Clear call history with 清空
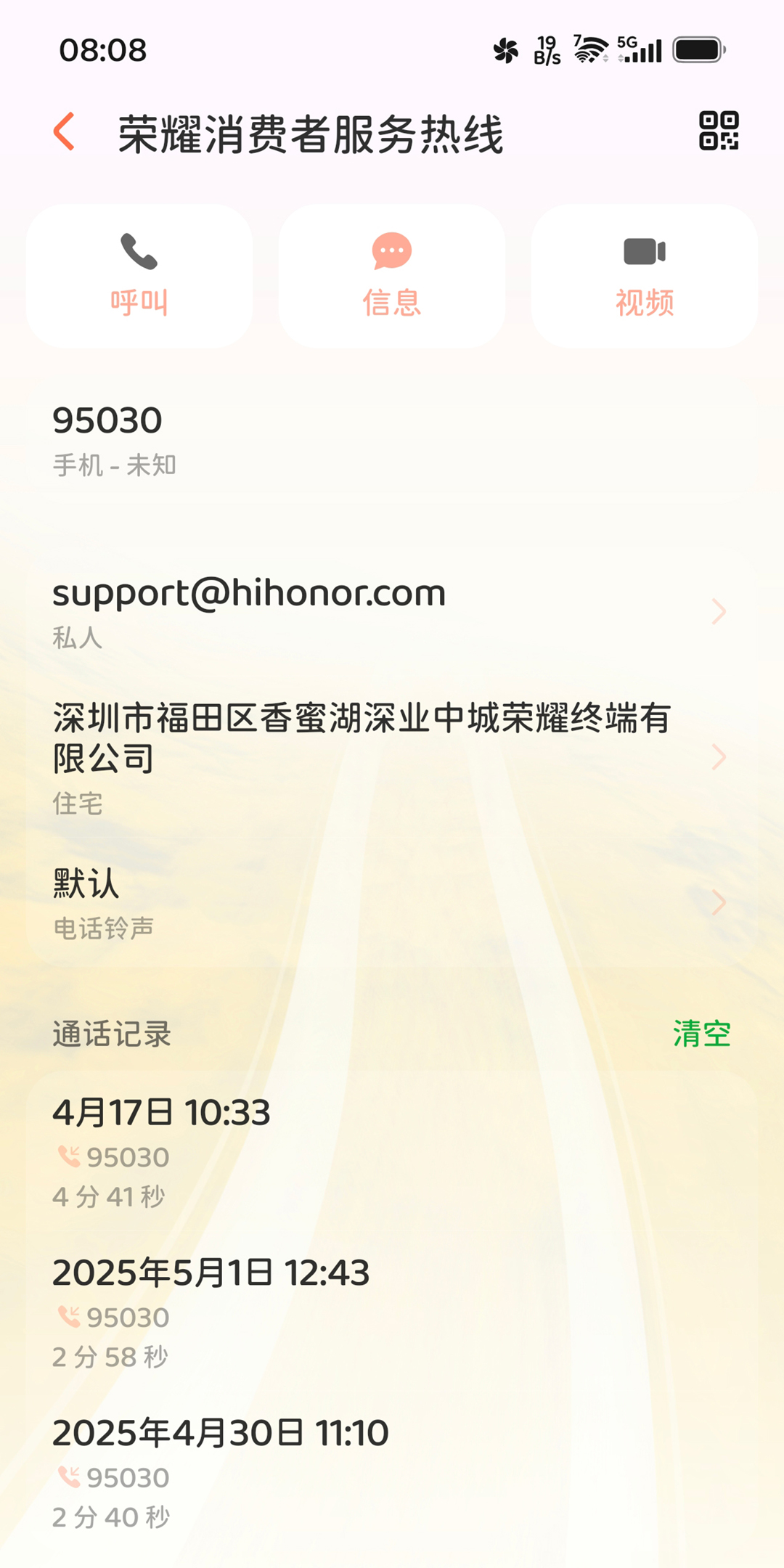This screenshot has width=784, height=1568. click(x=702, y=1034)
